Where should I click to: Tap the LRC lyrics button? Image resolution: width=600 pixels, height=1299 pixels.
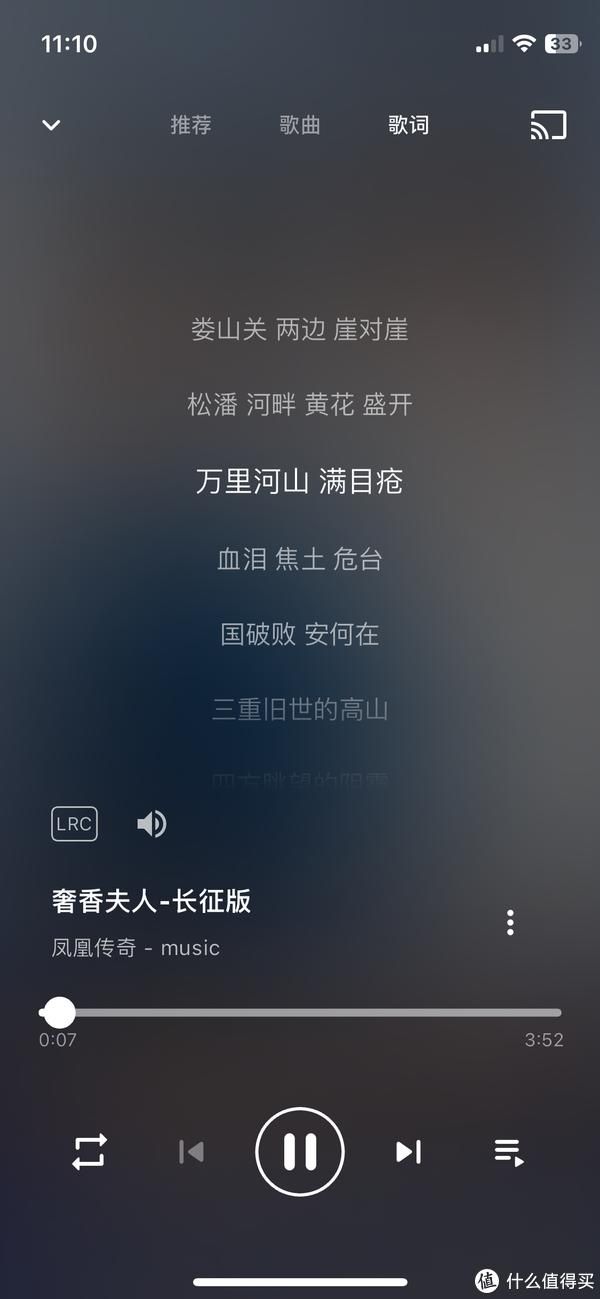coord(74,824)
